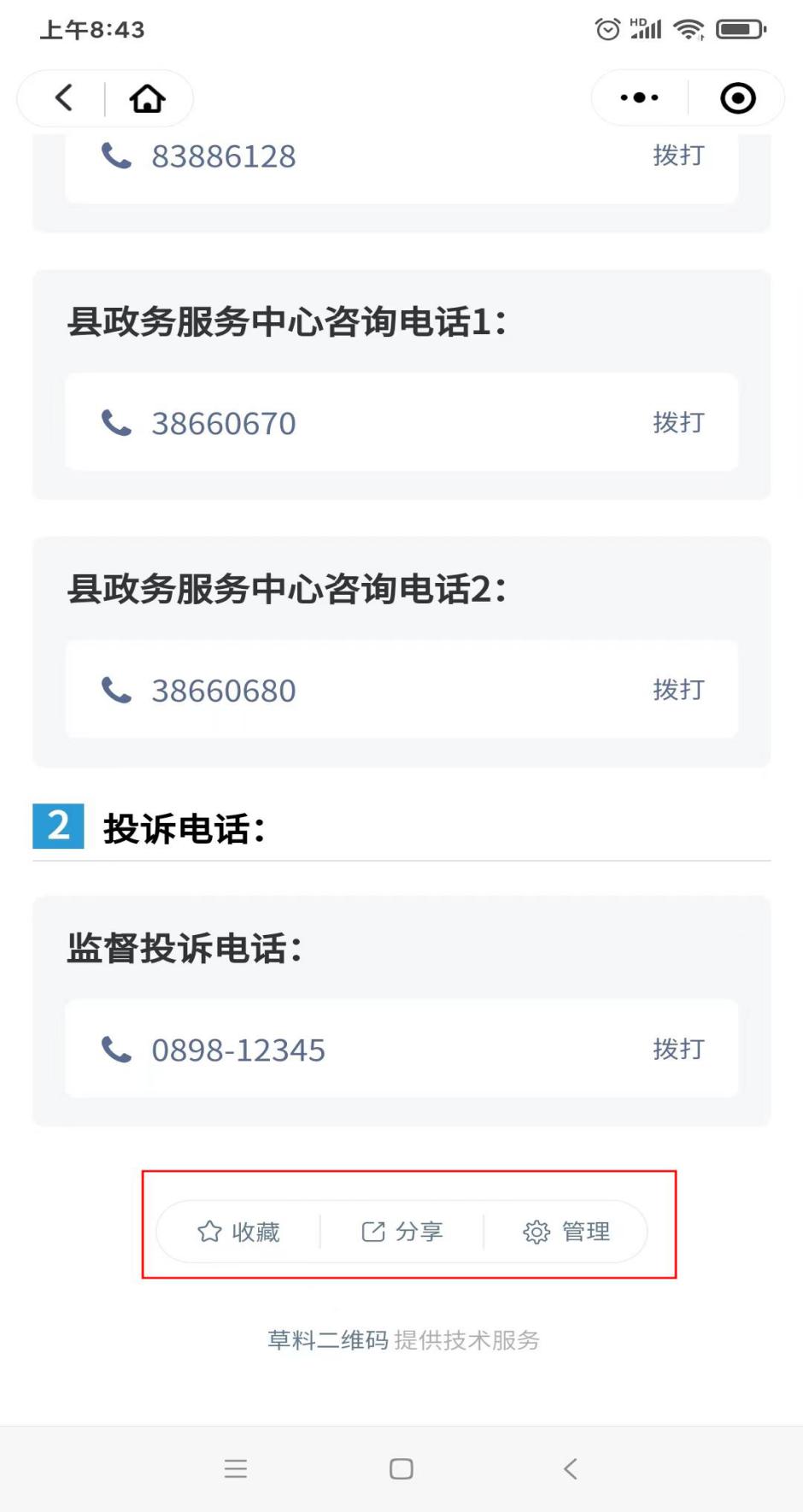Dial 83886128 with its 拨打 button

click(678, 156)
